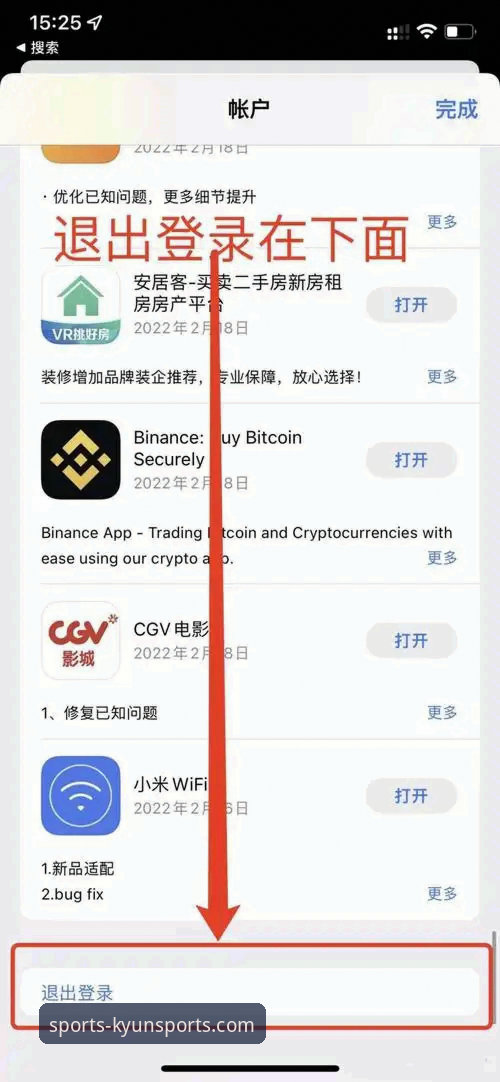Open the CGV电影 app with 打开
This screenshot has height=1082, width=500.
tap(411, 640)
